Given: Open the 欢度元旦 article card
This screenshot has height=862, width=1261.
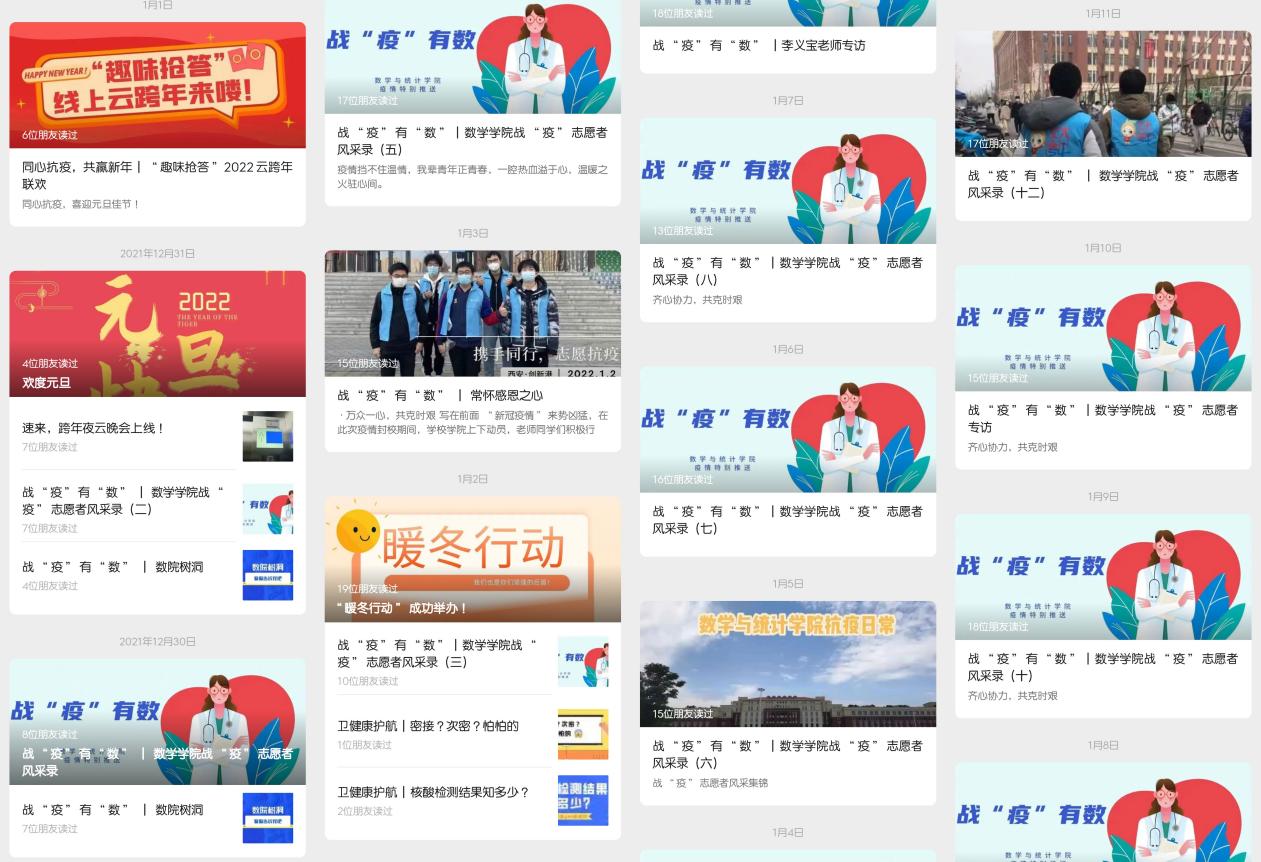Looking at the screenshot, I should pyautogui.click(x=157, y=335).
